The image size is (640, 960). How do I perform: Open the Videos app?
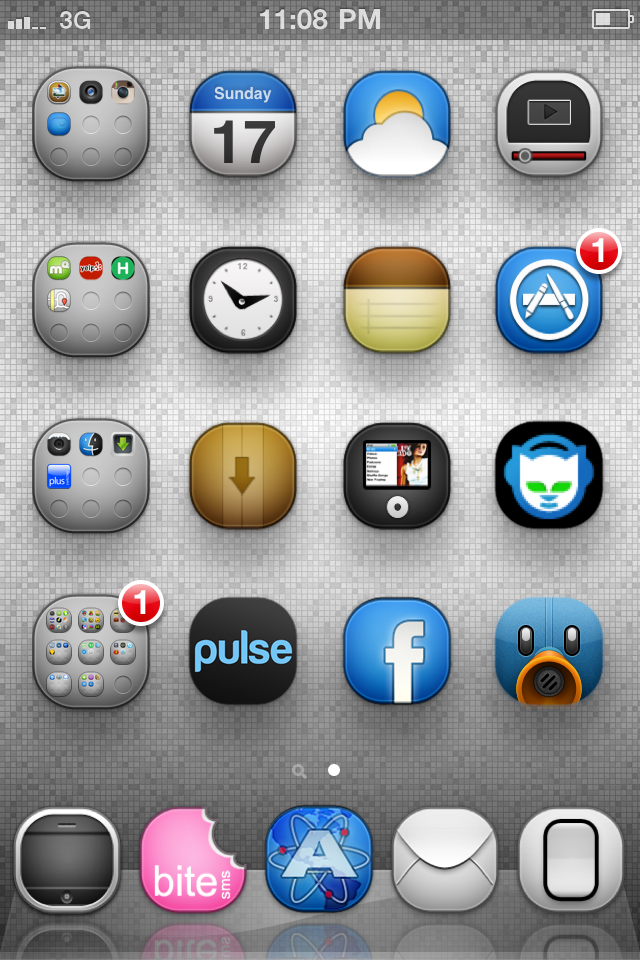point(549,124)
